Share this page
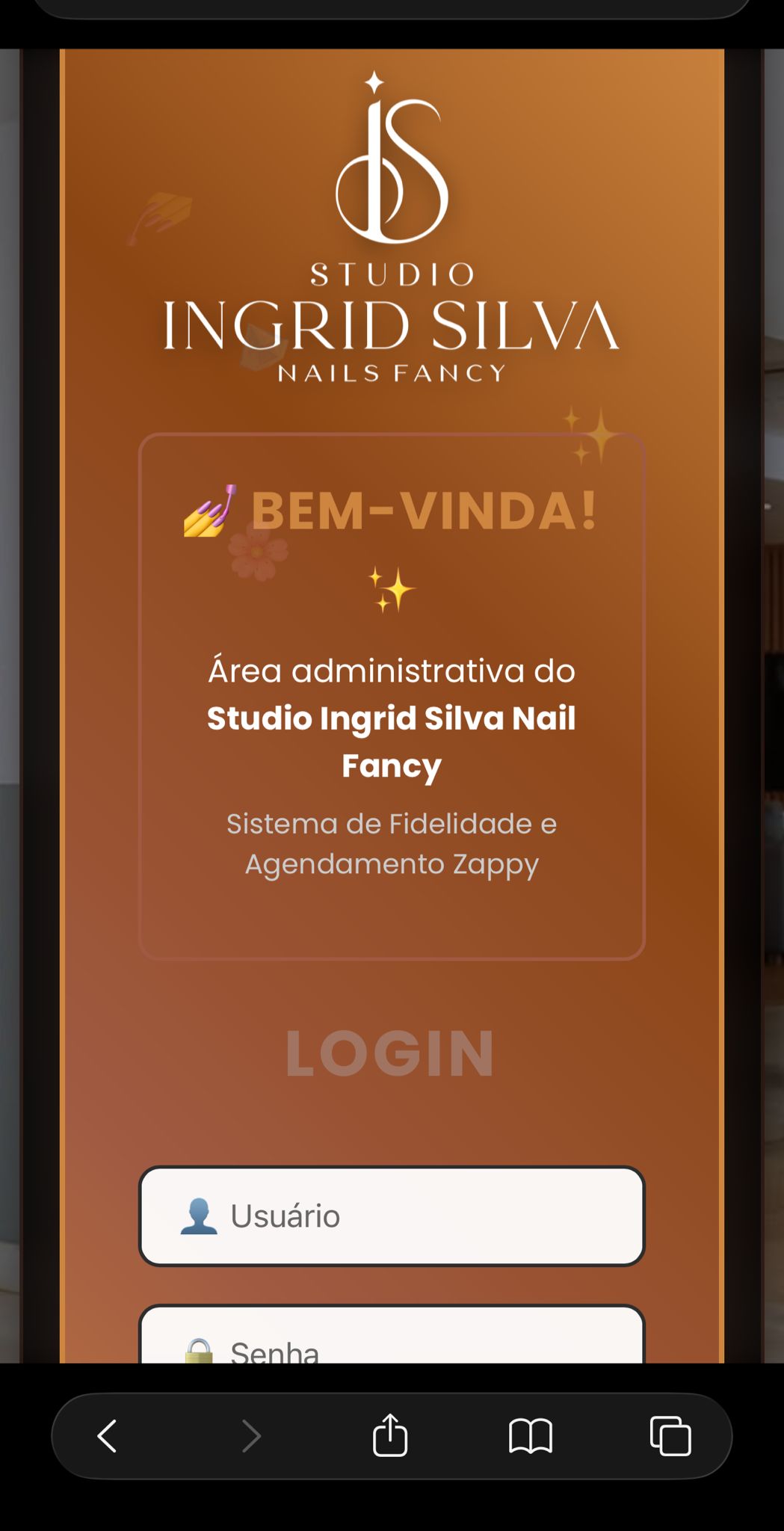The width and height of the screenshot is (784, 1531). [x=390, y=1435]
